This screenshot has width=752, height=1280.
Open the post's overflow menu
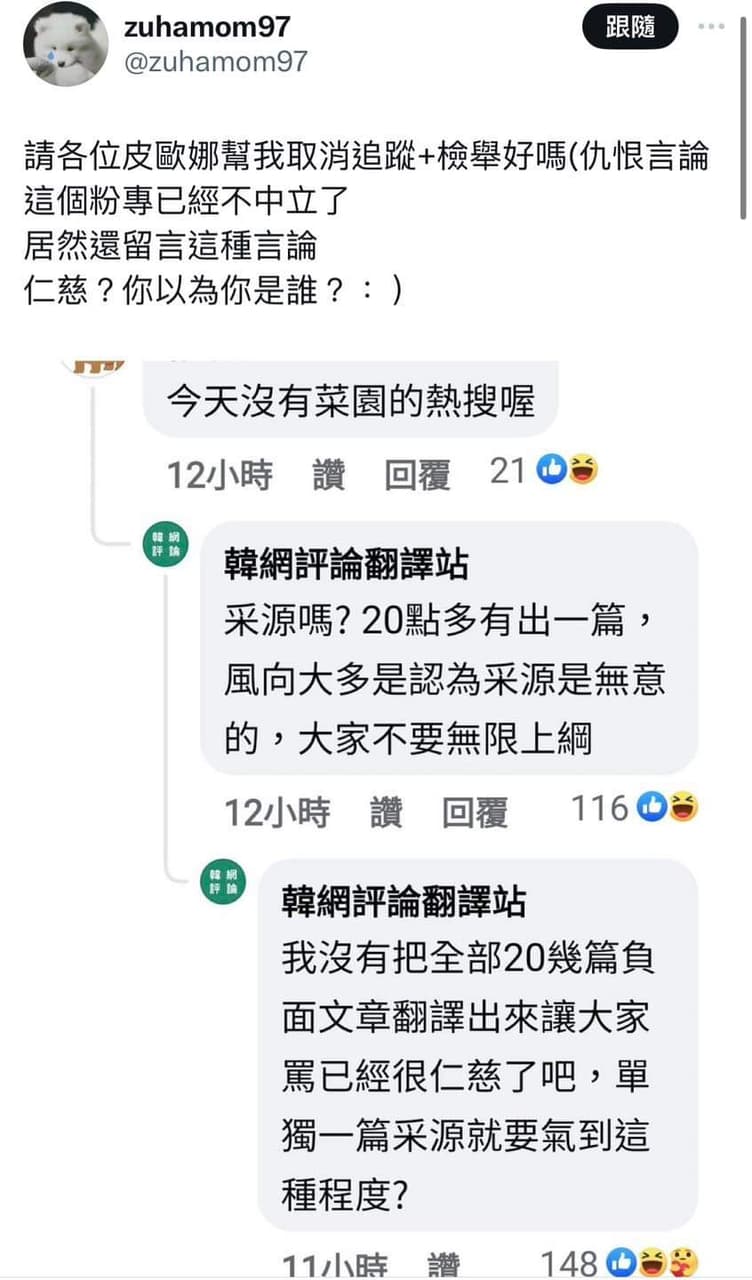[x=711, y=27]
